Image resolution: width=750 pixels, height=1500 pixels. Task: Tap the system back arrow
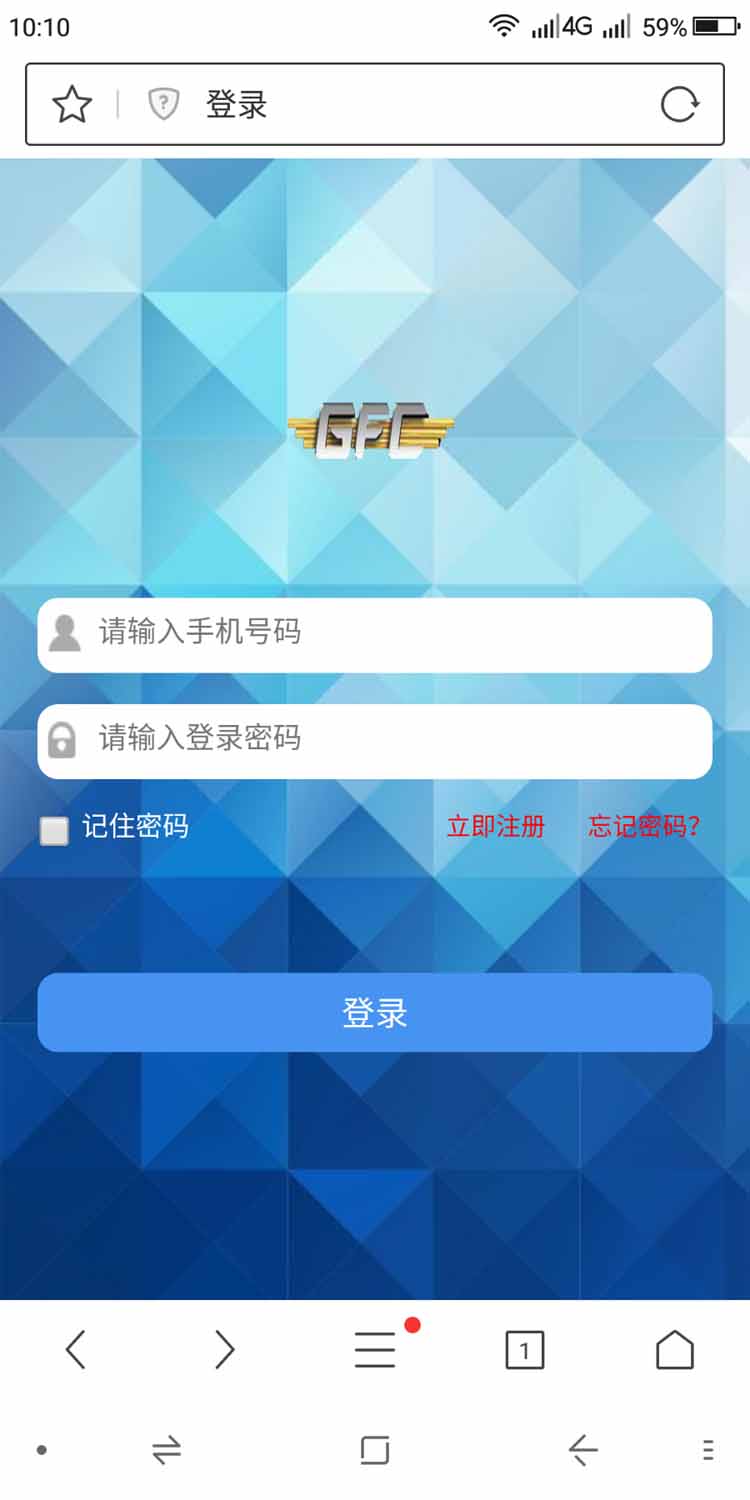pyautogui.click(x=583, y=1449)
